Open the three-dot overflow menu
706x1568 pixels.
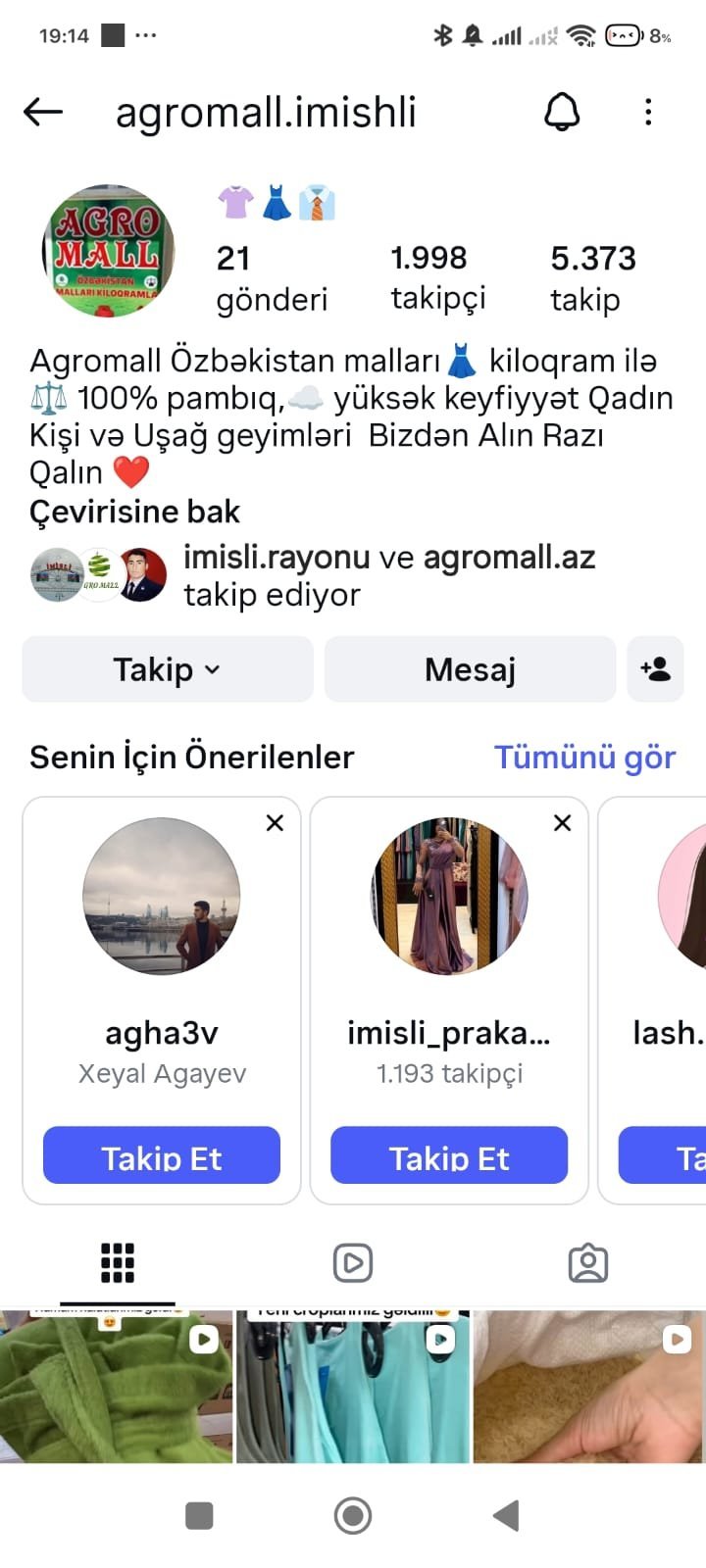click(x=648, y=112)
